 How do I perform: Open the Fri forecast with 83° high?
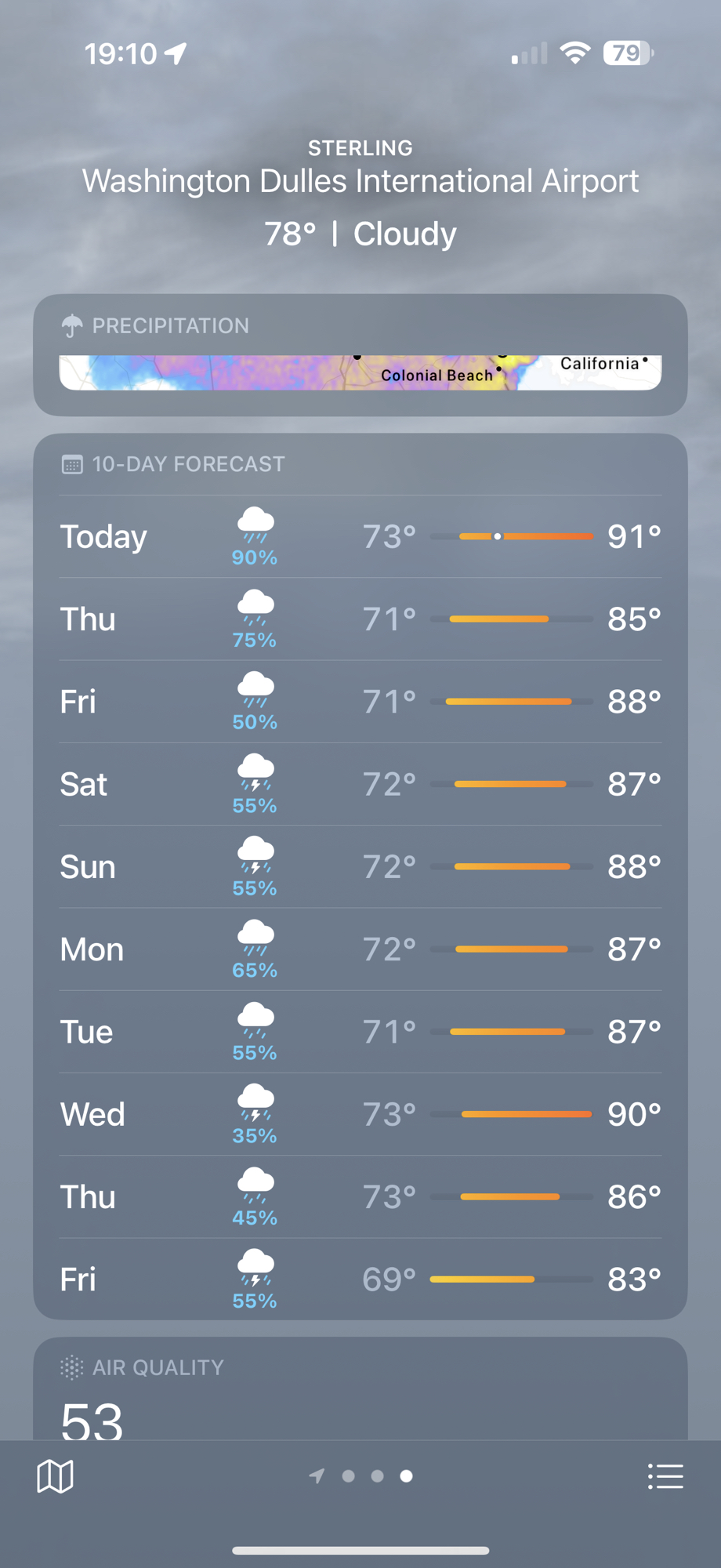coord(360,1279)
